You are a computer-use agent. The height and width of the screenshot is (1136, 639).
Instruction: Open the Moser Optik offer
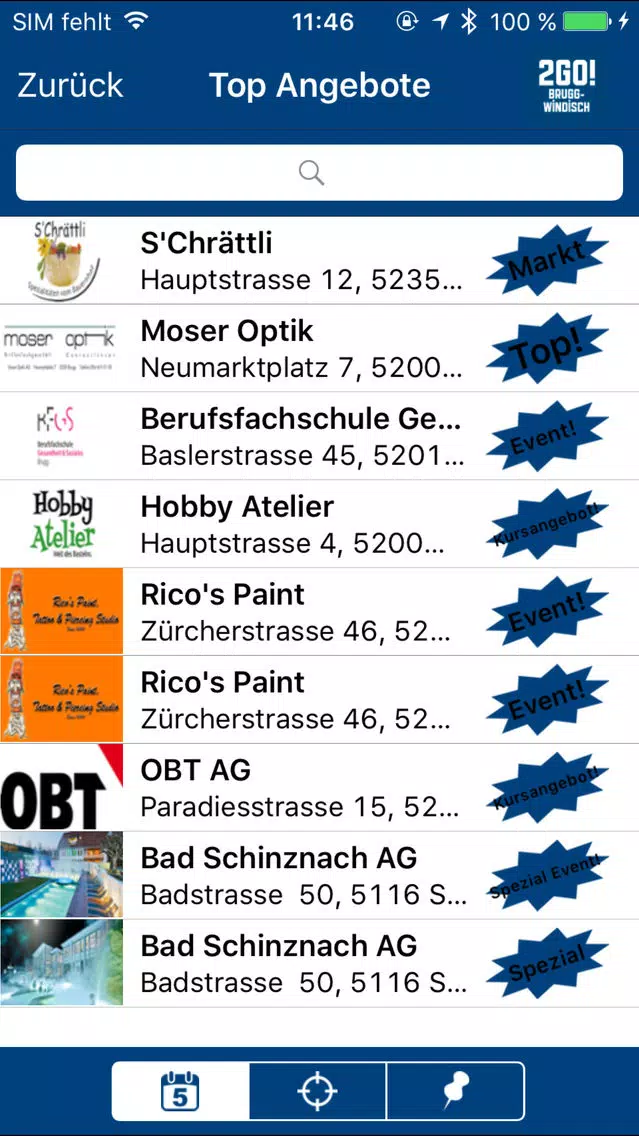320,348
